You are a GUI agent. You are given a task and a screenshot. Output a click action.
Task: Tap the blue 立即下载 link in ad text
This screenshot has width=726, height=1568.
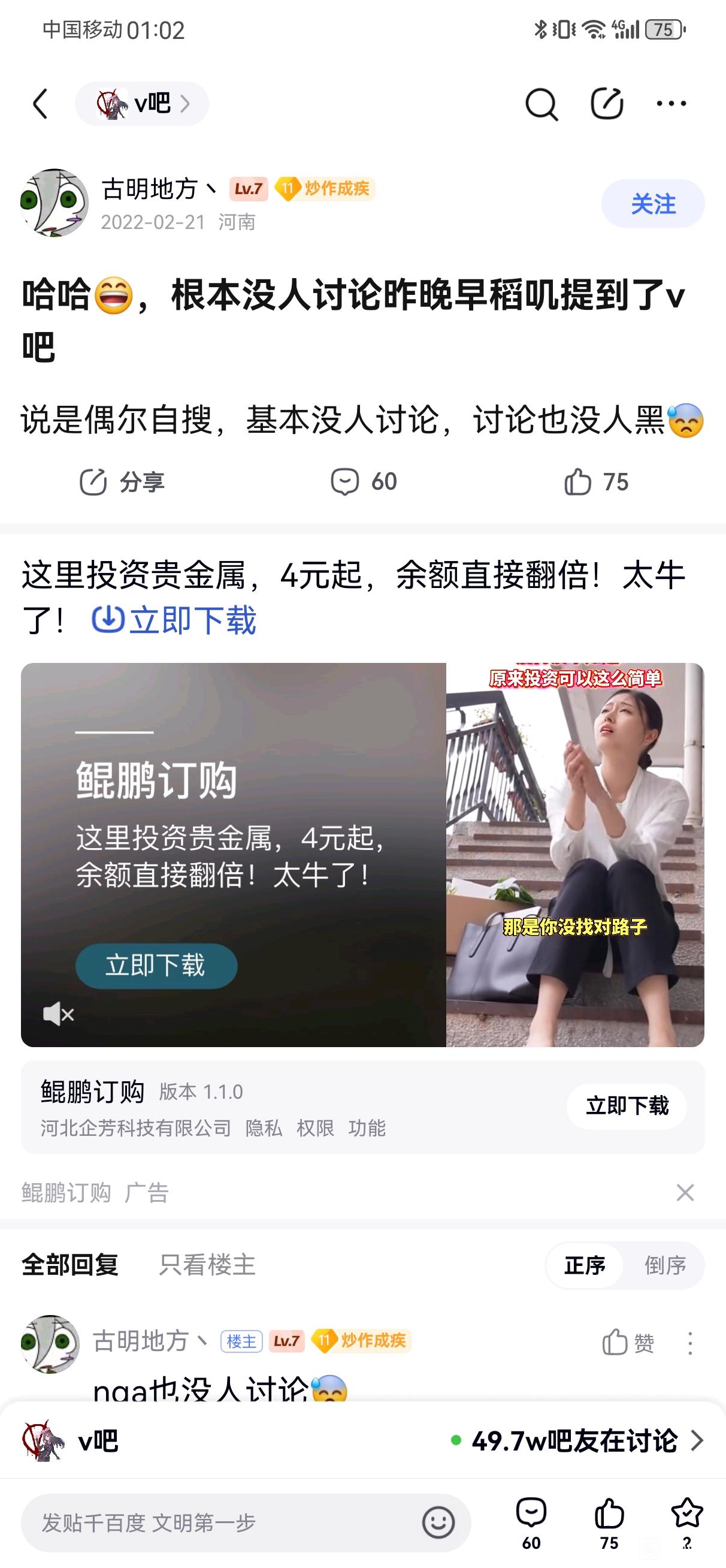pyautogui.click(x=175, y=620)
